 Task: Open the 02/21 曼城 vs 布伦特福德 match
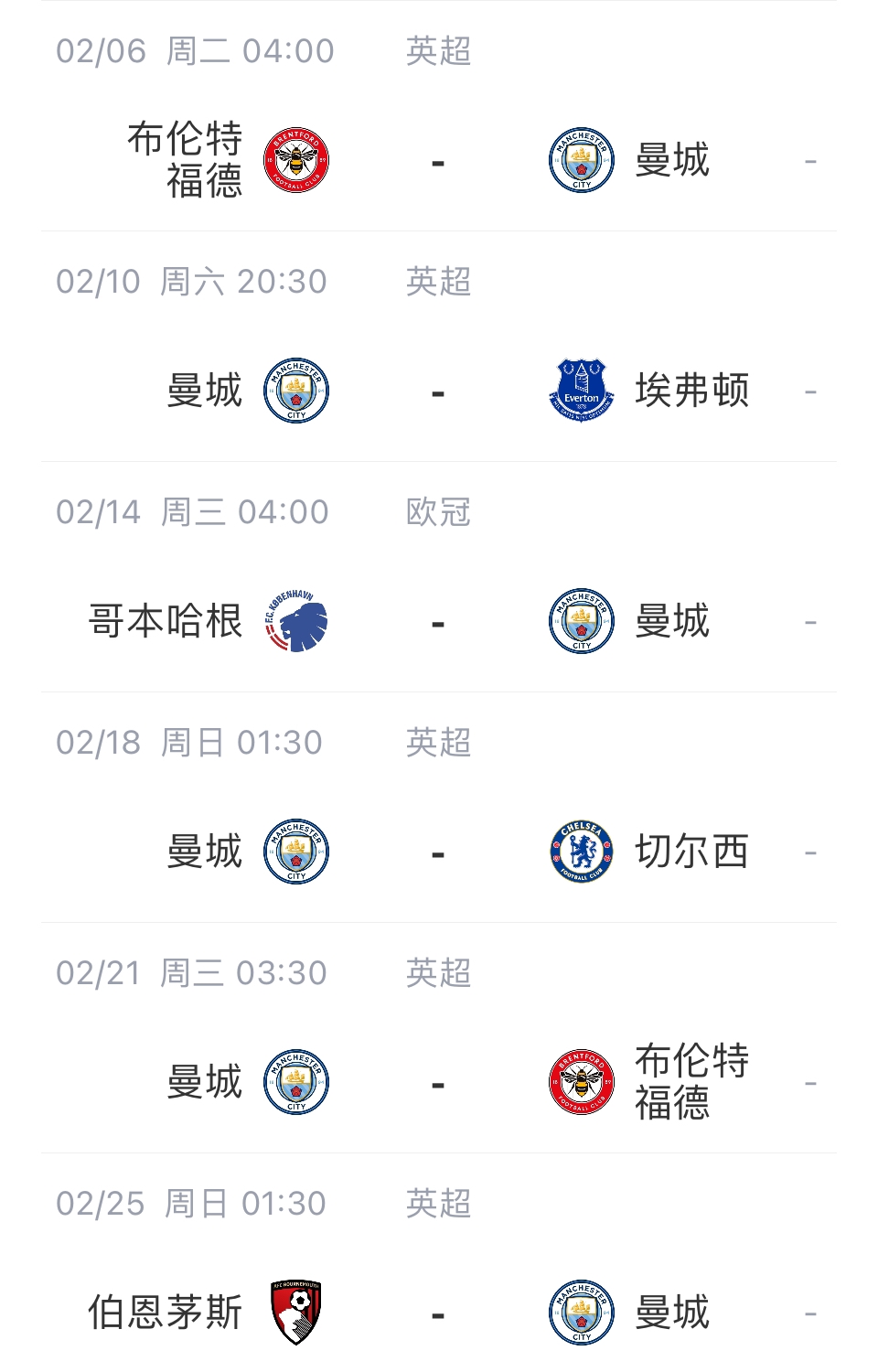[438, 1084]
